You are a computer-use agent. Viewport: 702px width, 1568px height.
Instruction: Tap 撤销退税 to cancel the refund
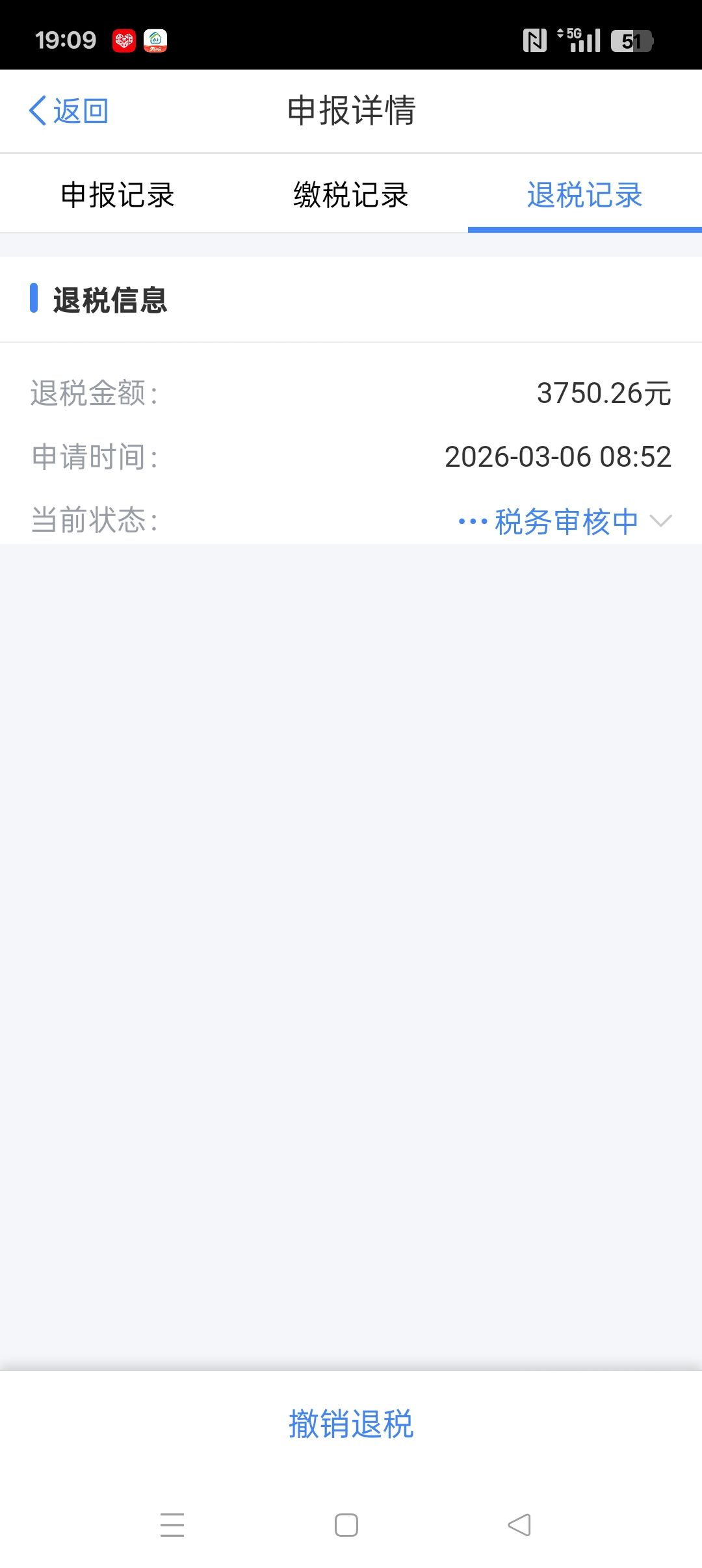point(351,1424)
